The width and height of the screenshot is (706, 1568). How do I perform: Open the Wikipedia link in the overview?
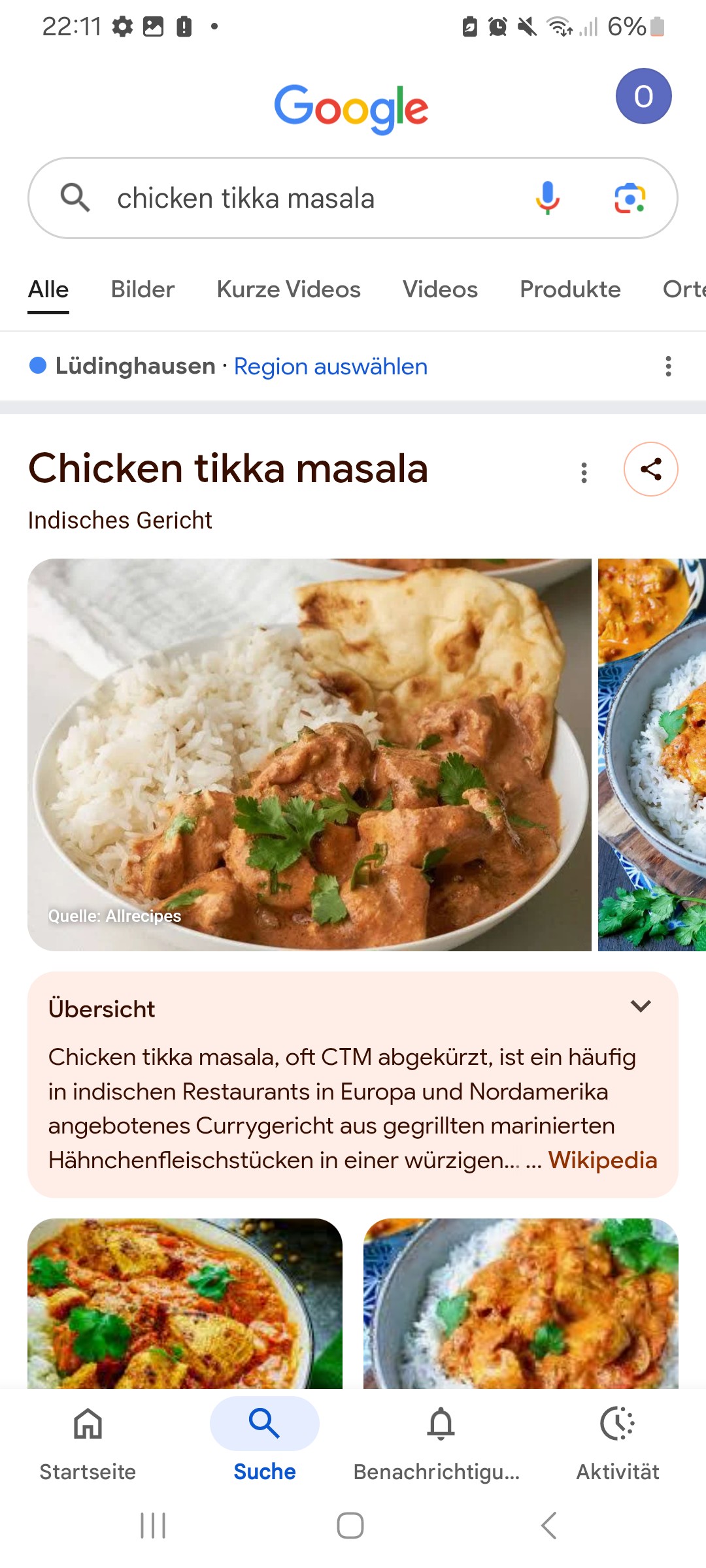pyautogui.click(x=603, y=1160)
